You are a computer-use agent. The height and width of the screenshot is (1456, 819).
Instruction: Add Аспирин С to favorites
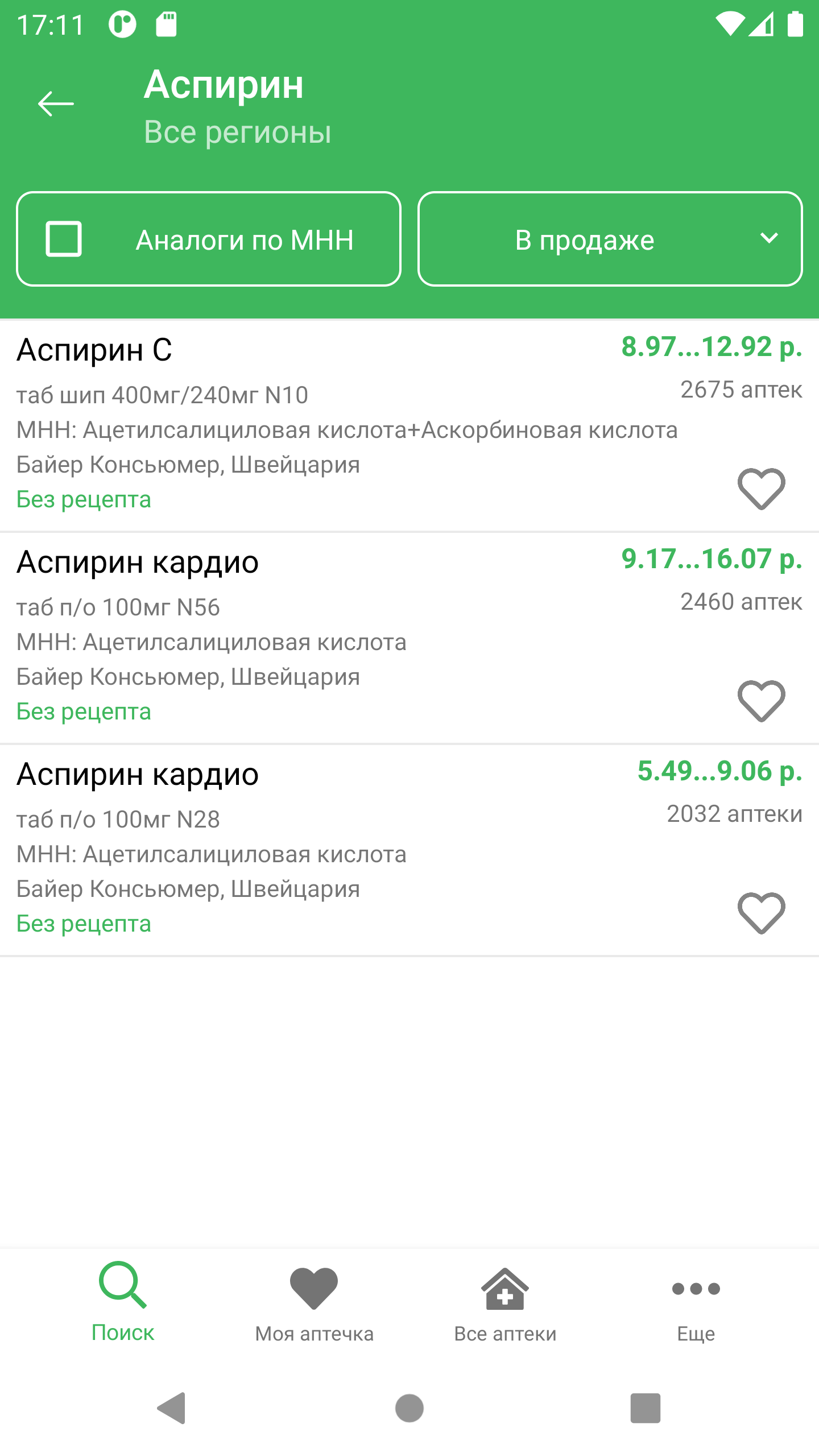click(761, 489)
